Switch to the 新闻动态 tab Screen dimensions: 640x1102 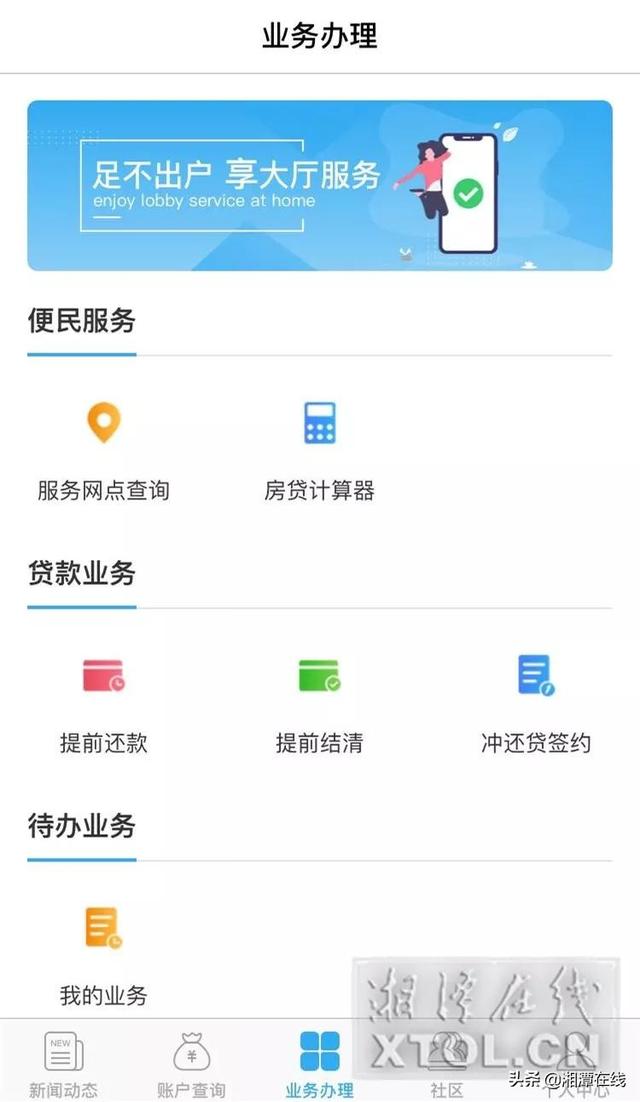[x=64, y=1064]
